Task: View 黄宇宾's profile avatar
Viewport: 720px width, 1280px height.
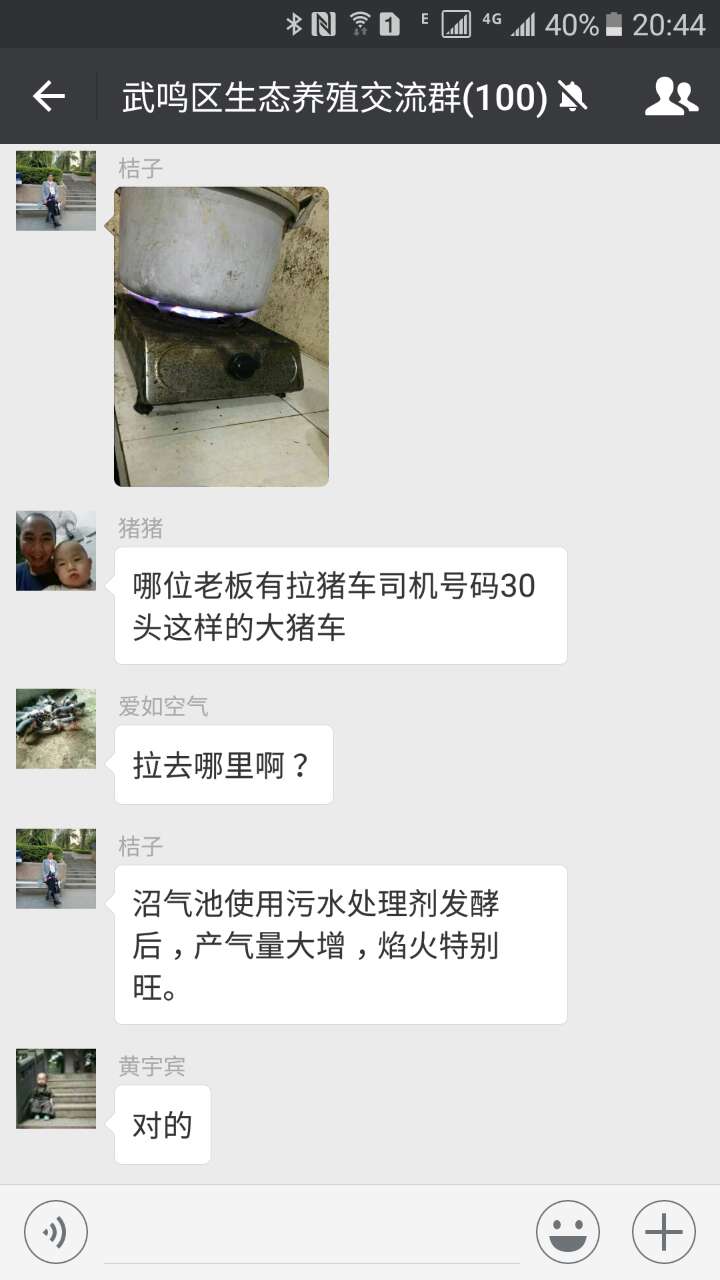Action: click(56, 1089)
